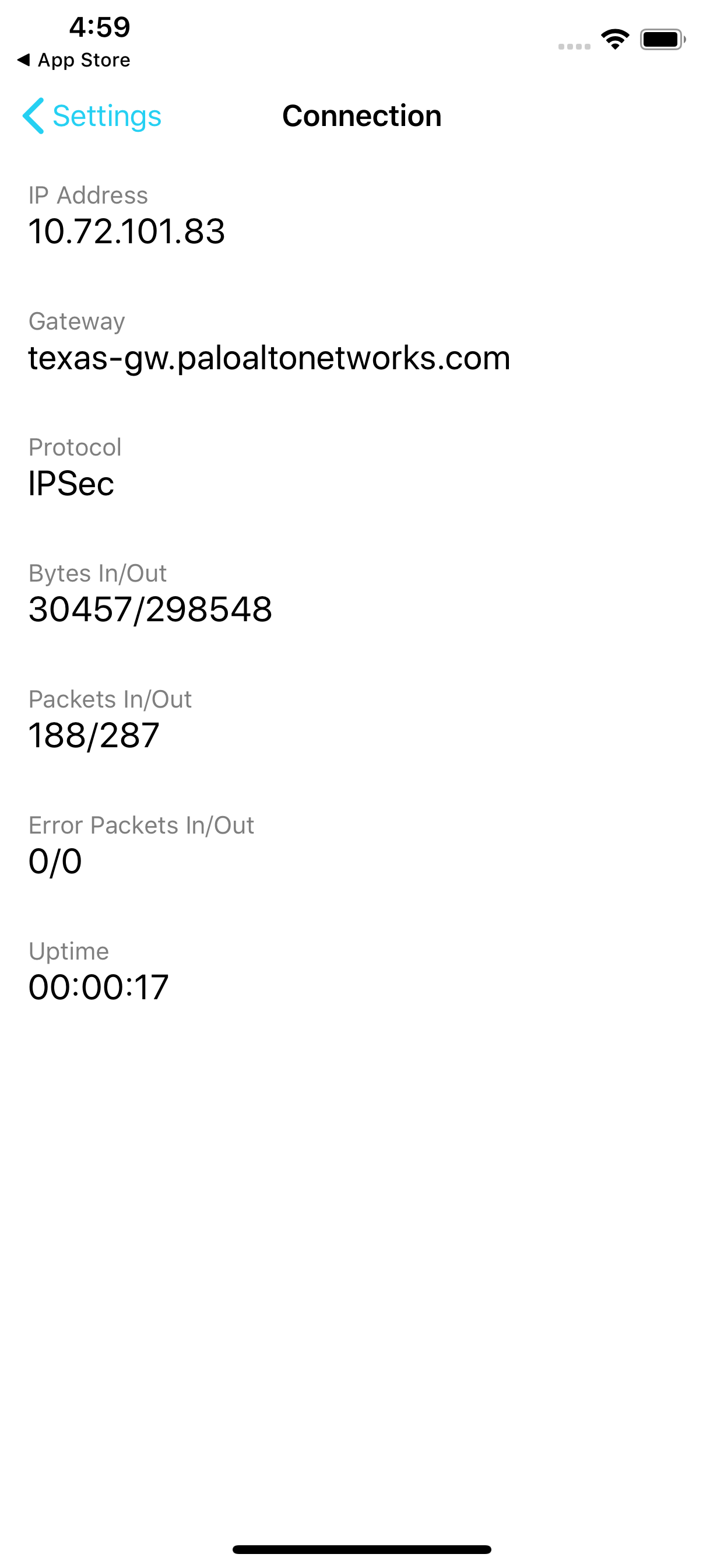Tap the Packets In/Out 188/287 value
Screen dimensions: 724x1568
[94, 736]
